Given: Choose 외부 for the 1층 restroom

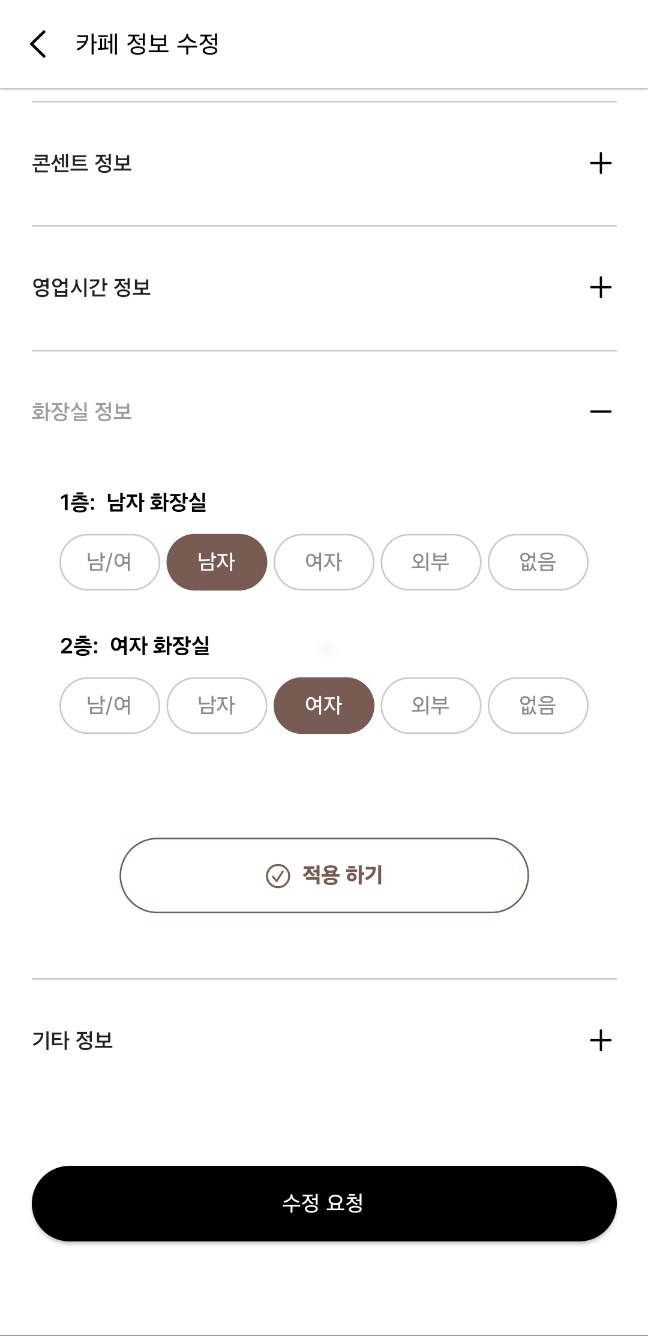Looking at the screenshot, I should point(431,562).
